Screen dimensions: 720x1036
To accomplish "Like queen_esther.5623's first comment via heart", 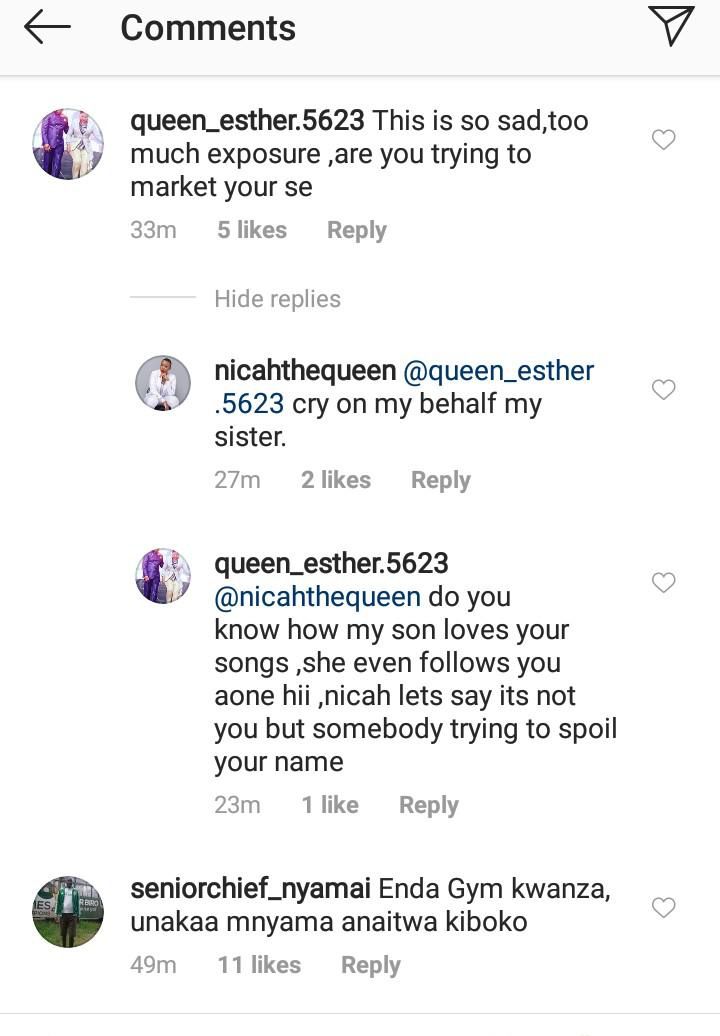I will coord(663,140).
